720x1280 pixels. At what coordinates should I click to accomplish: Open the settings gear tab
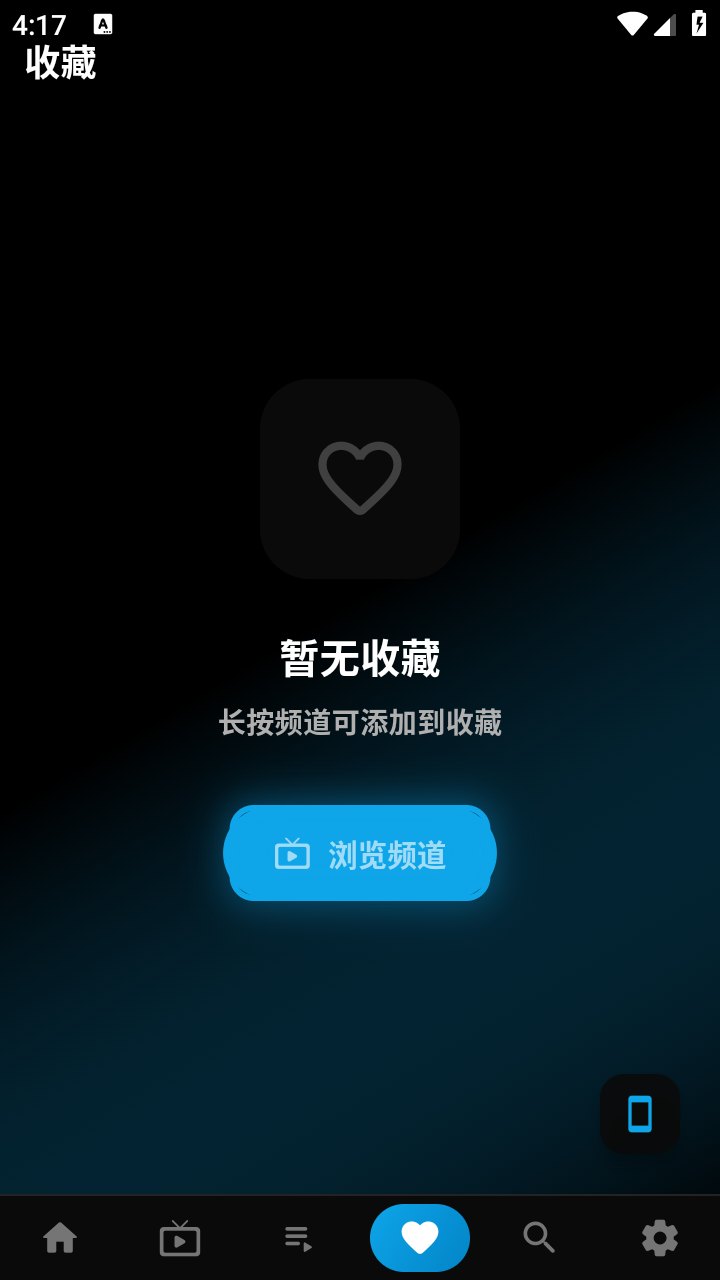click(x=660, y=1239)
